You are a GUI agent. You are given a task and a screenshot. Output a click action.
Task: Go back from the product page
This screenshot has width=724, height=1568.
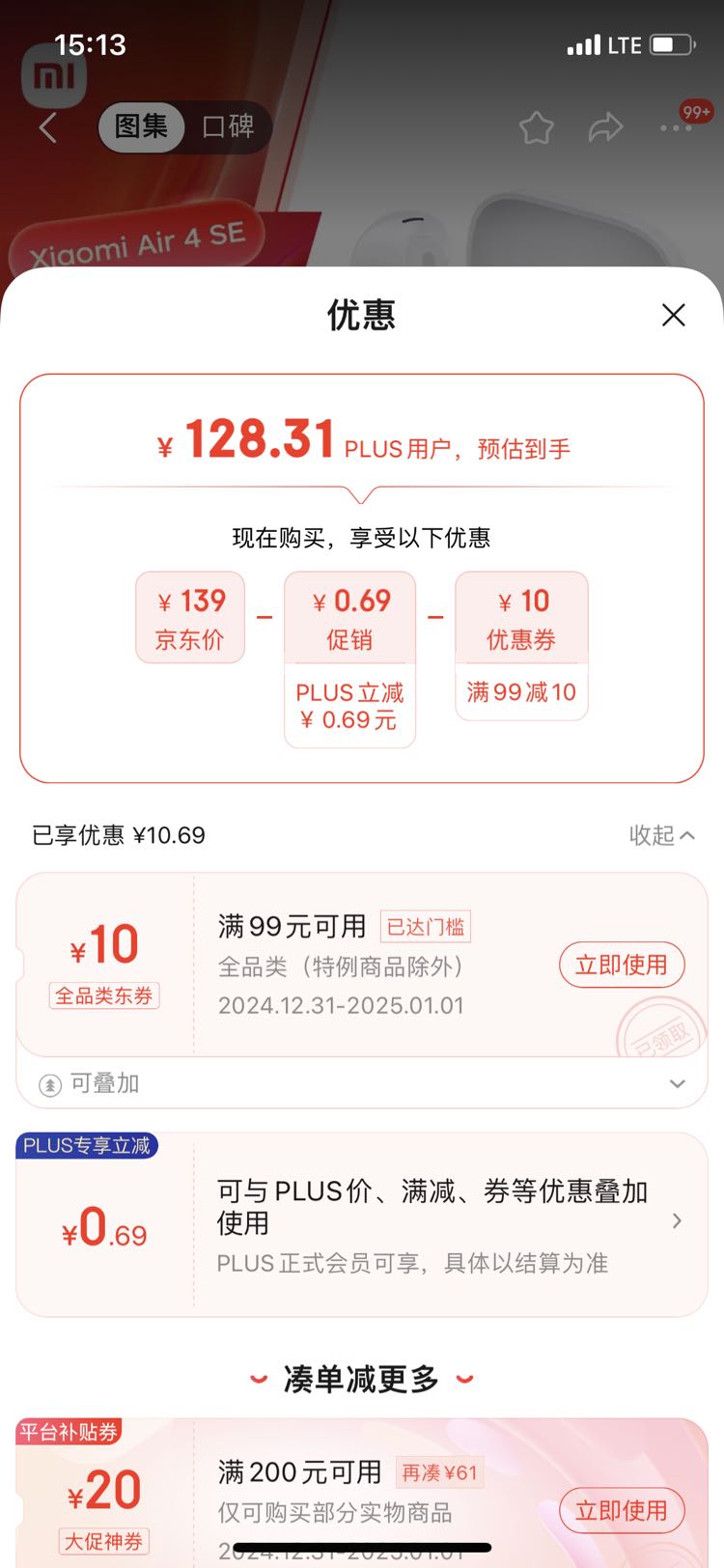[x=48, y=127]
